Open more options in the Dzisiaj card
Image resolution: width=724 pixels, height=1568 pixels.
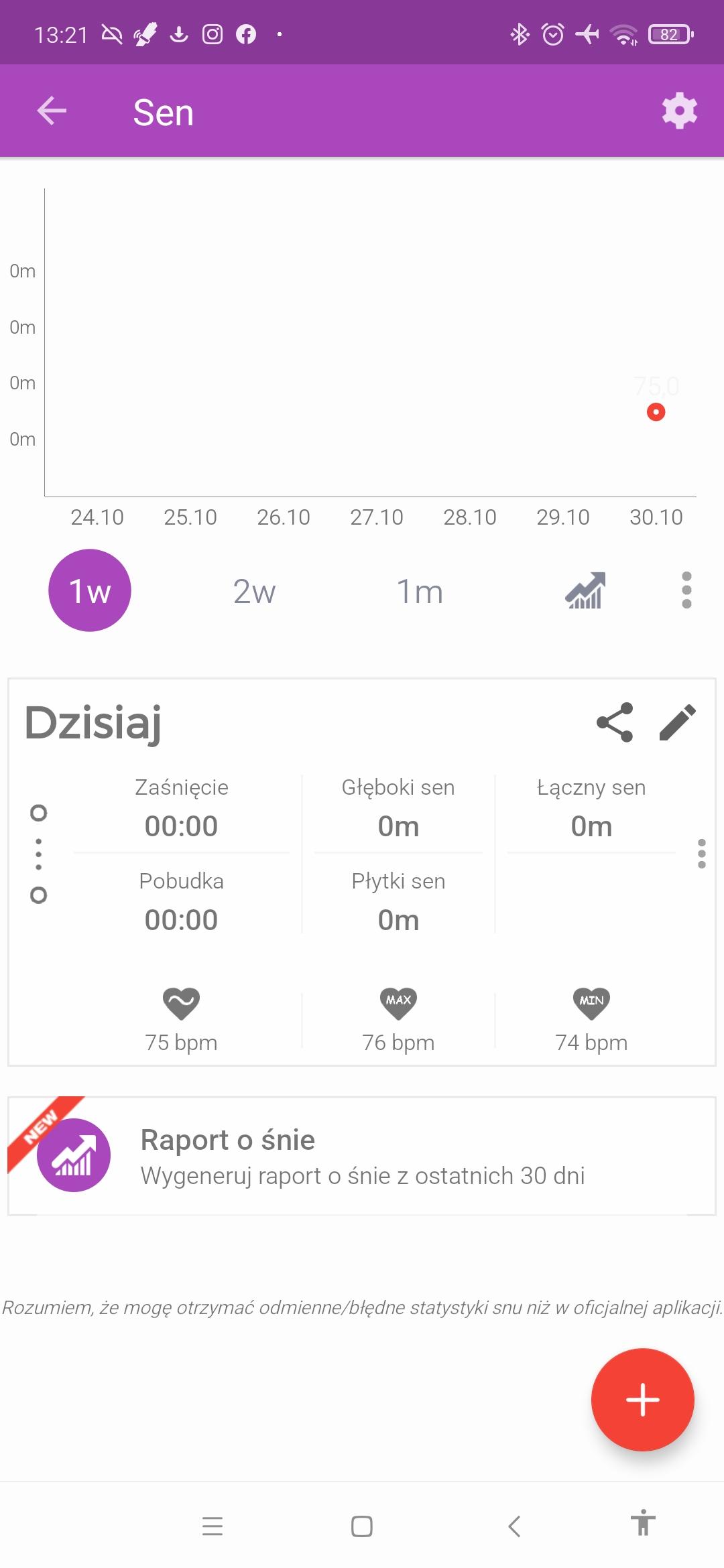click(x=701, y=854)
